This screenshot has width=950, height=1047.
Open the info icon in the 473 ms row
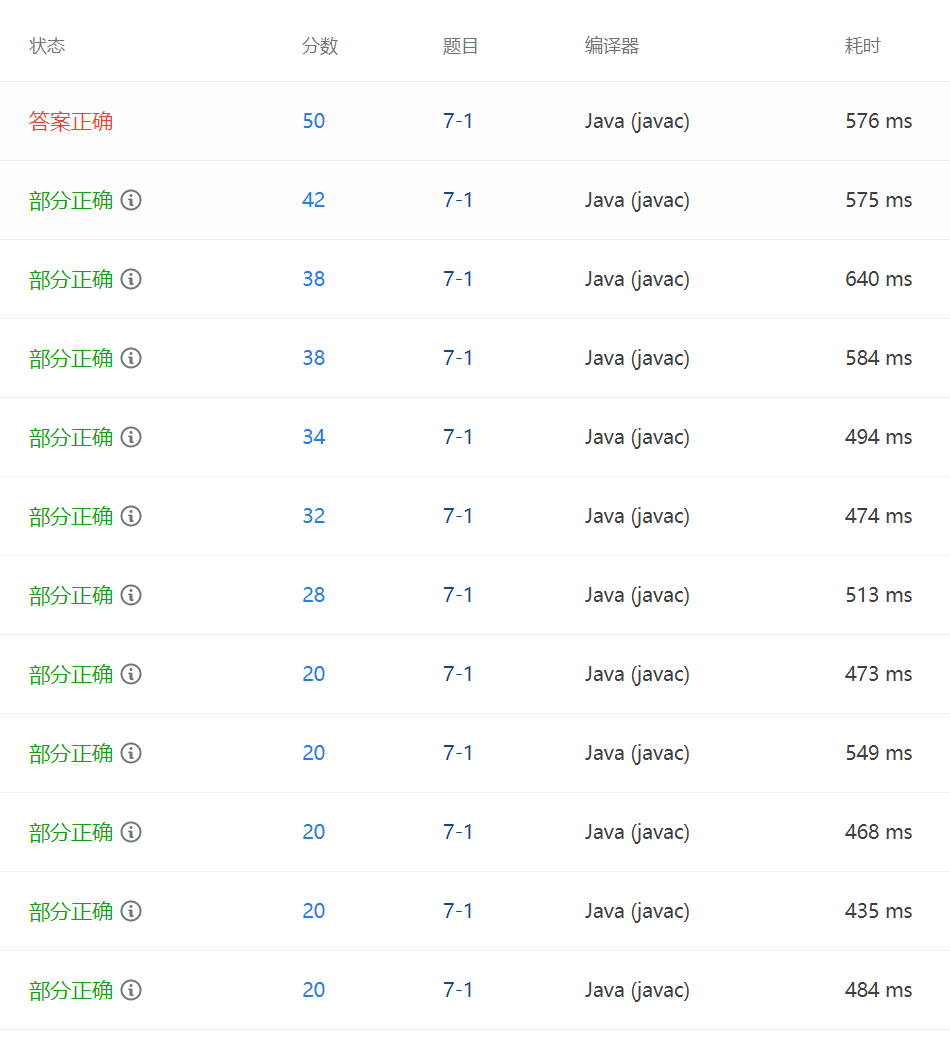click(131, 674)
